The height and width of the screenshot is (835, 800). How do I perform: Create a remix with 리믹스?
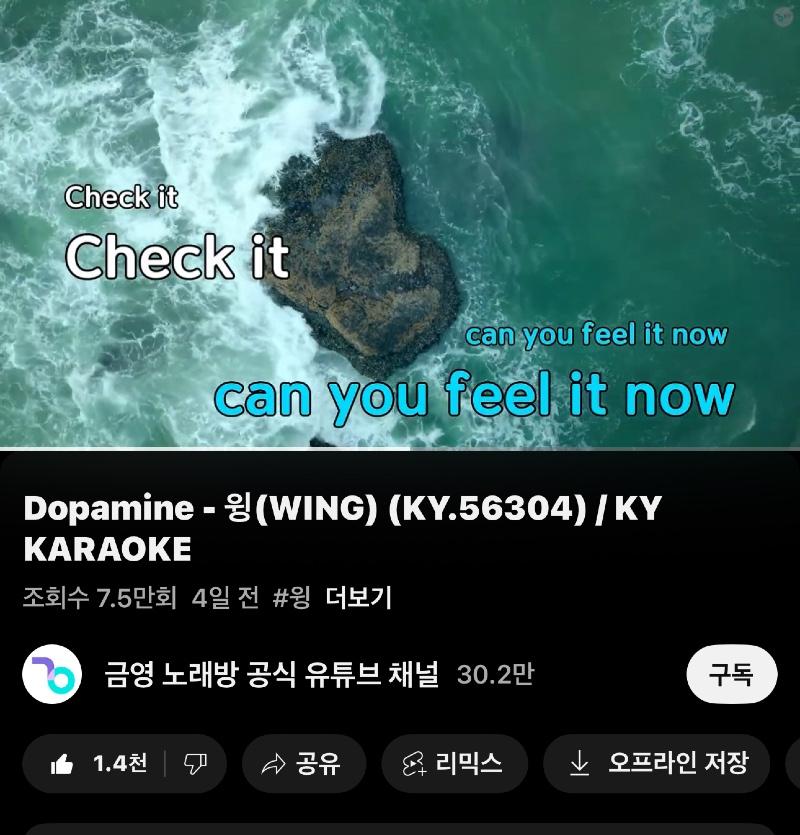pyautogui.click(x=453, y=764)
